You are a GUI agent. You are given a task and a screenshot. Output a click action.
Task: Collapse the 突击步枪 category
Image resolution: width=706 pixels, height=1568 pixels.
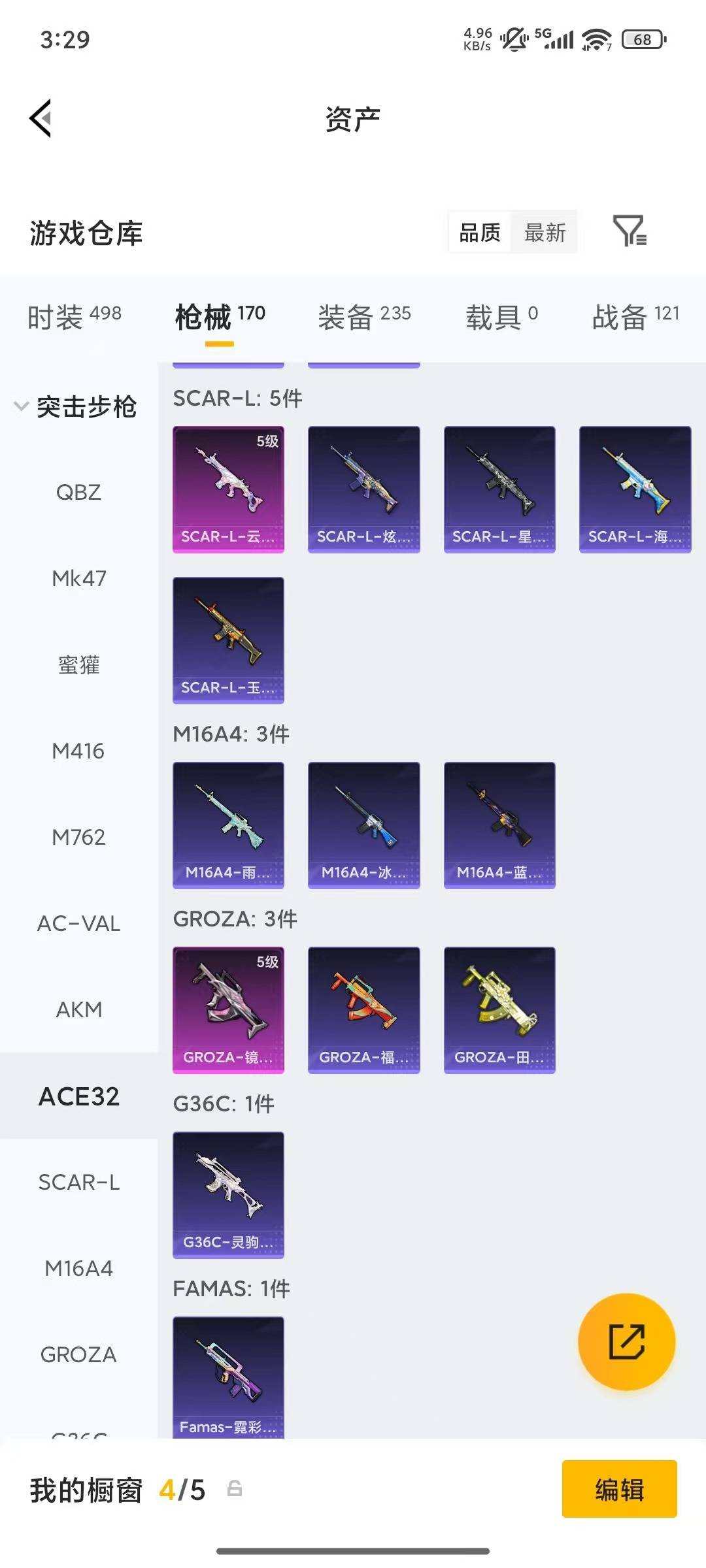[75, 406]
